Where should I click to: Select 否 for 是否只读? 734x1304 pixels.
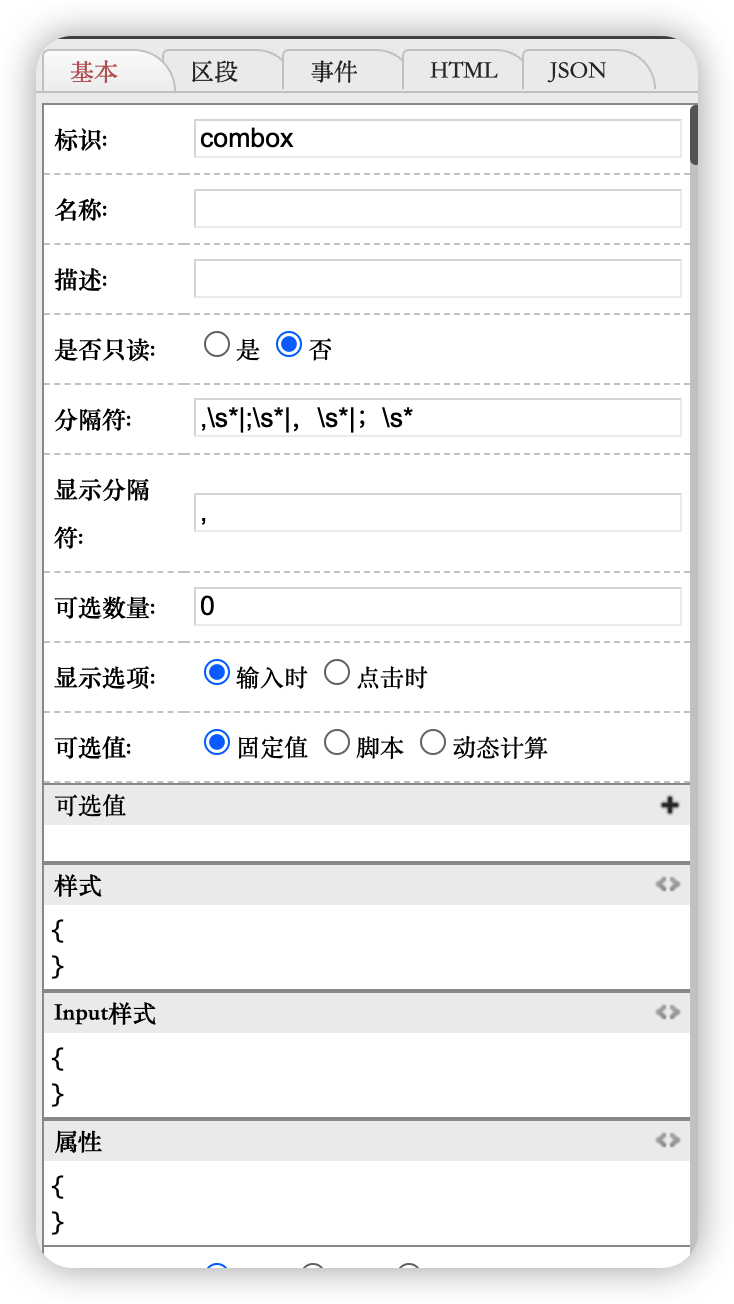point(289,346)
